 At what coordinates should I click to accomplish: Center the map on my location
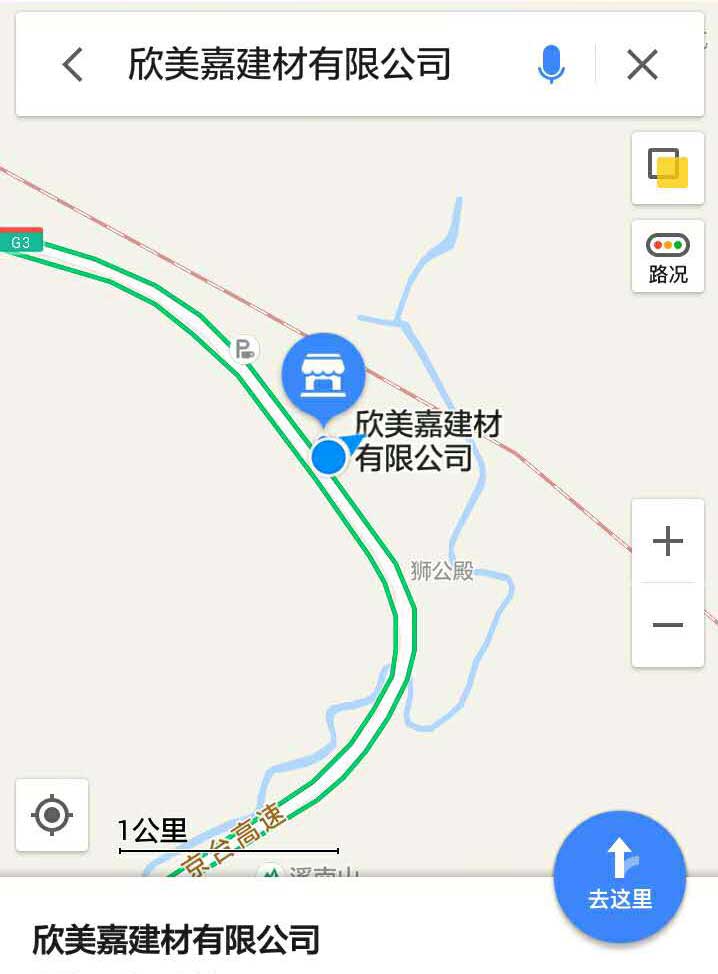coord(52,815)
